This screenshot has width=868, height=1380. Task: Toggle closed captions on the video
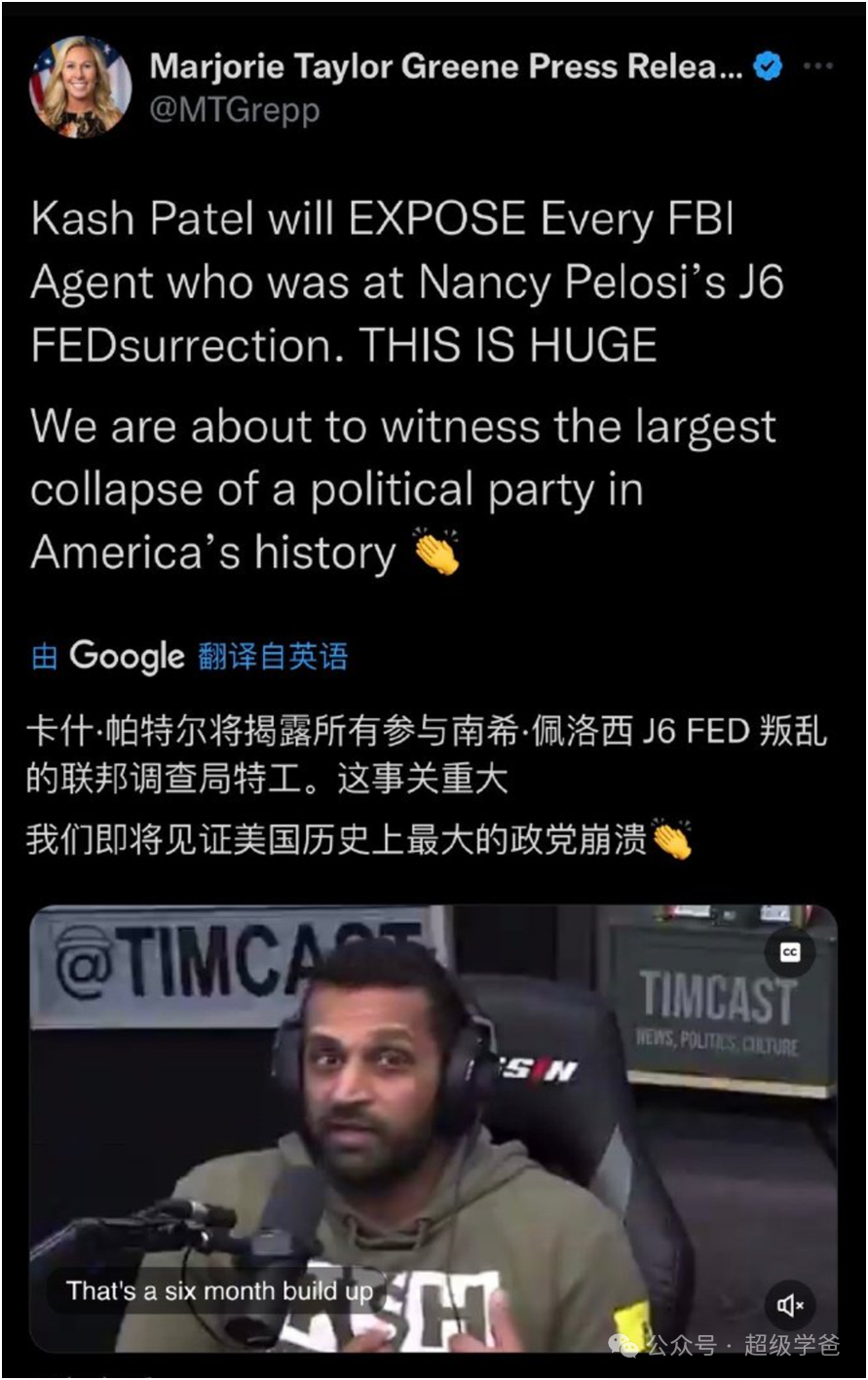pyautogui.click(x=790, y=952)
